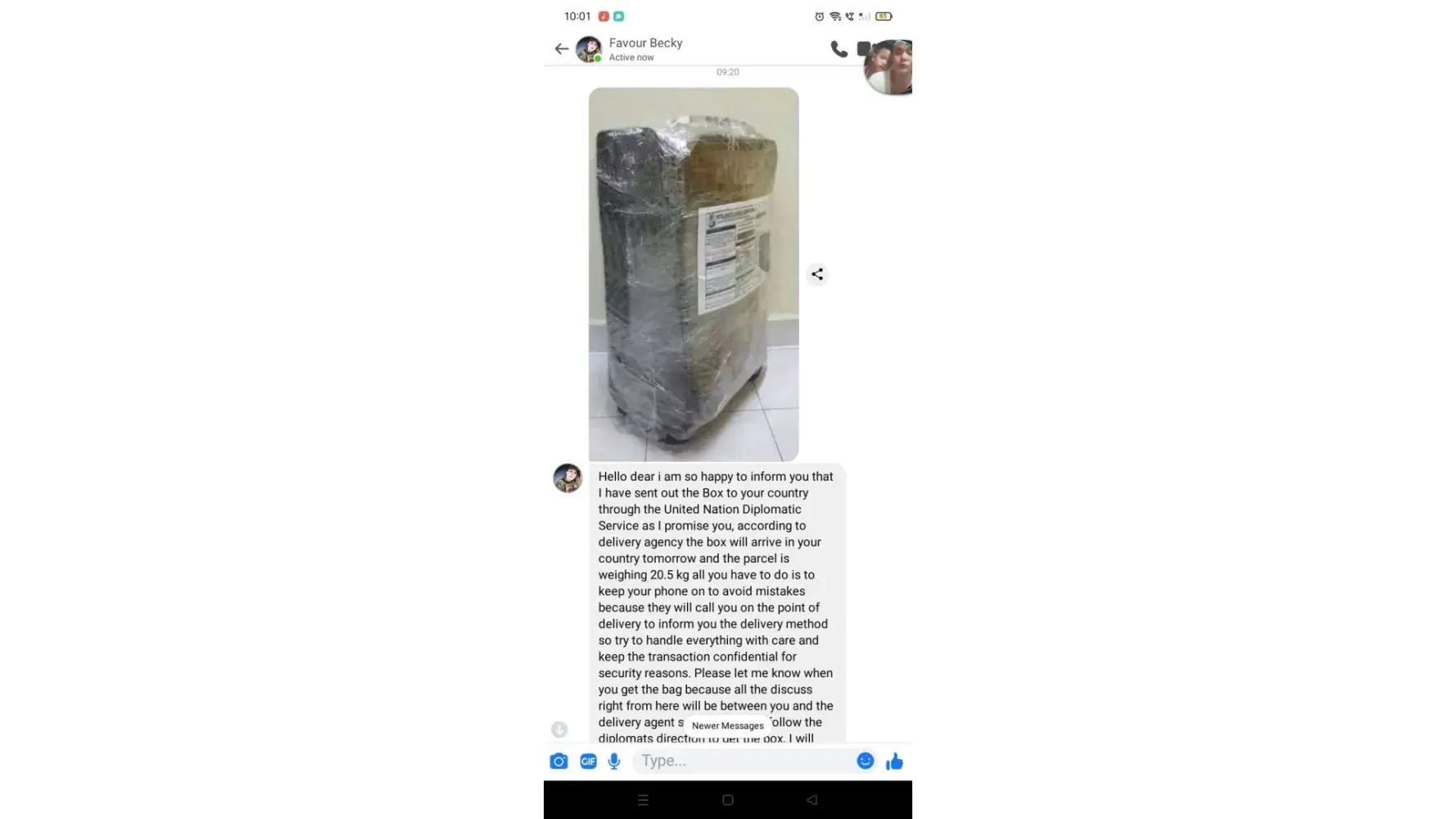Image resolution: width=1456 pixels, height=819 pixels.
Task: Open the GIF picker
Action: coord(588,762)
